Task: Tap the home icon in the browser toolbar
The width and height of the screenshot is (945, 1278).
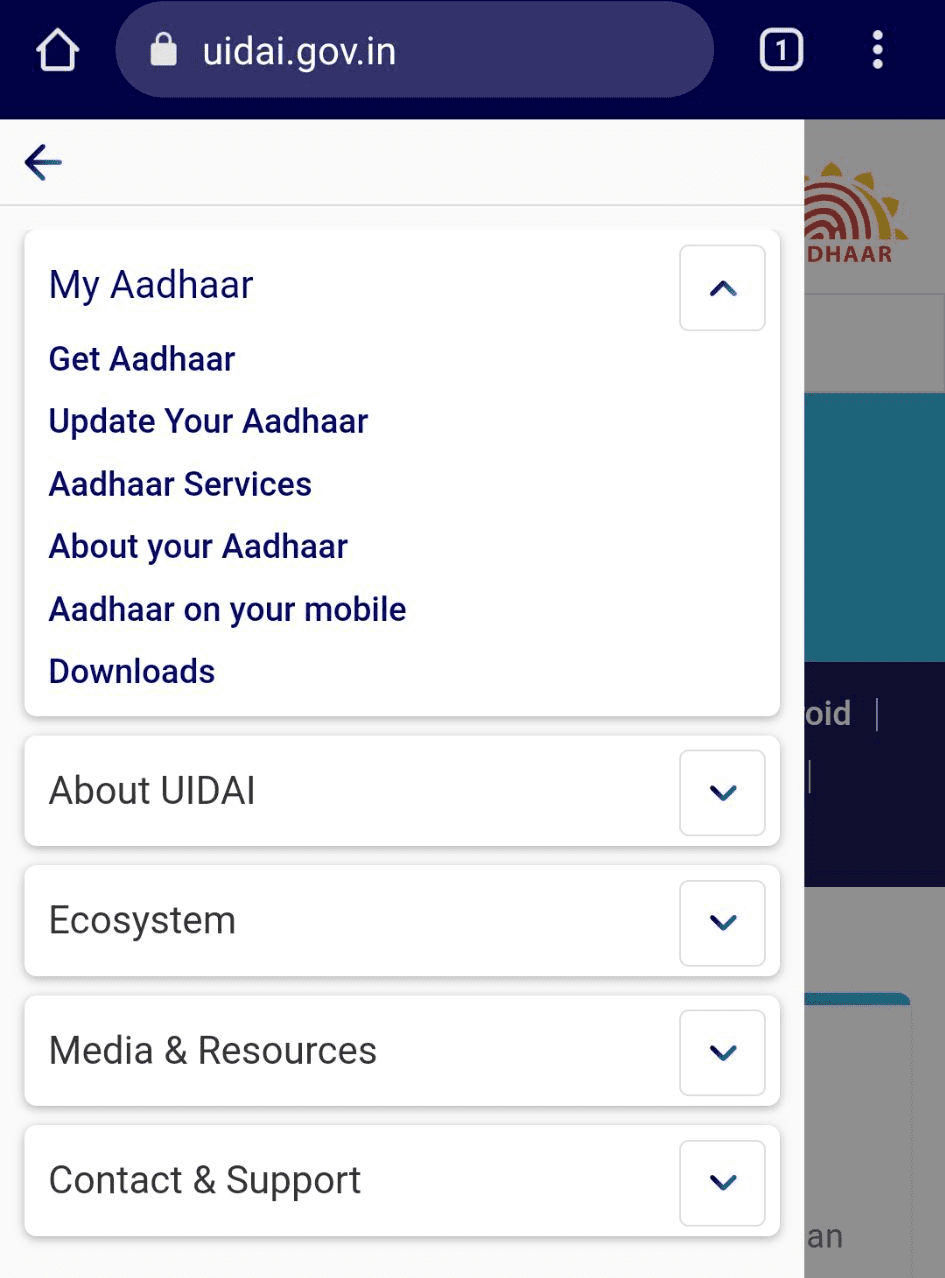Action: point(56,48)
